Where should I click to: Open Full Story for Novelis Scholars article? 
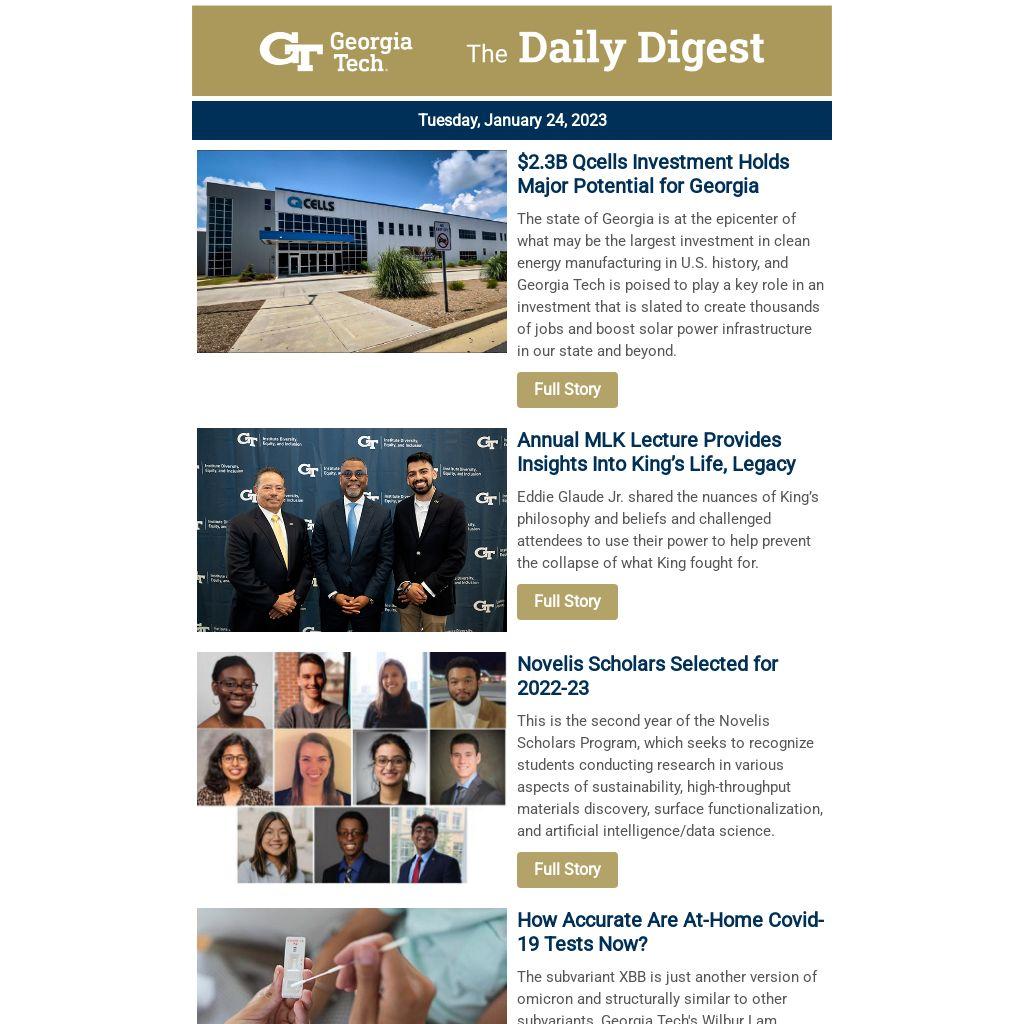click(x=567, y=869)
